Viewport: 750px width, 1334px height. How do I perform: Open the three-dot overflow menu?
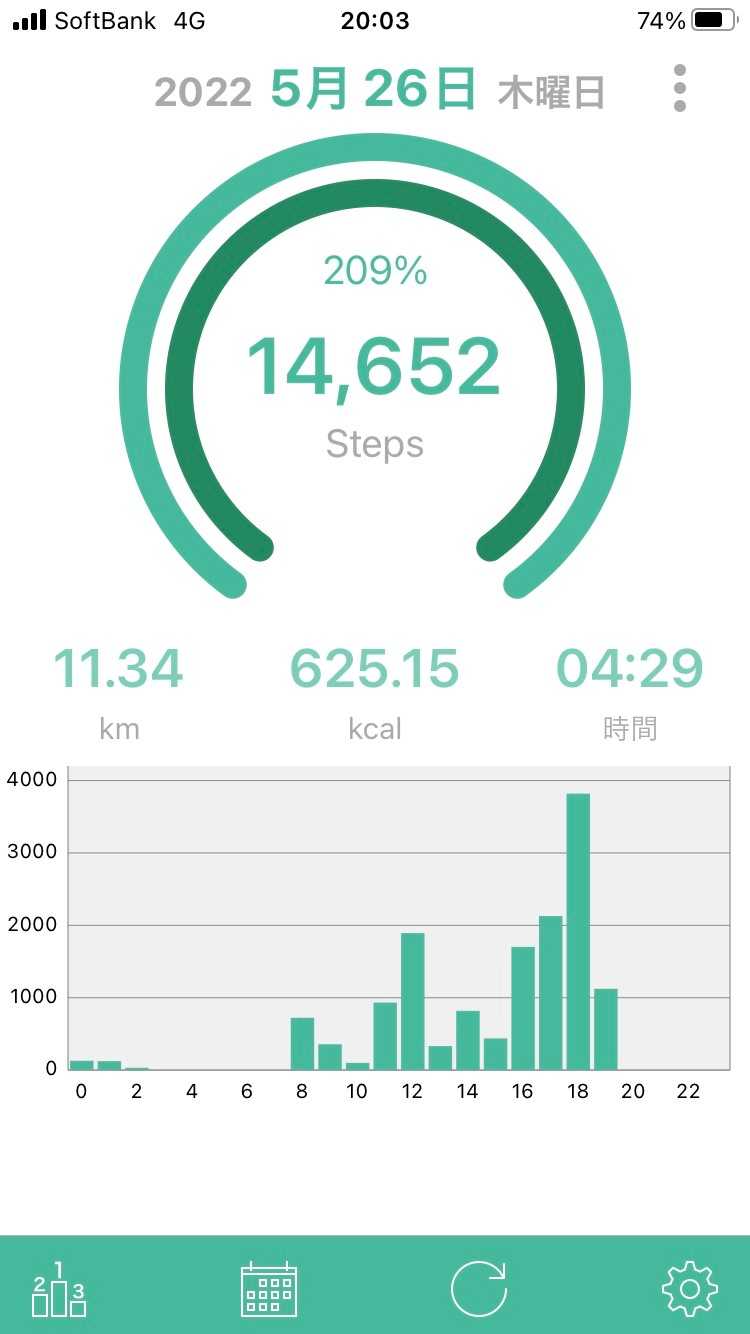click(680, 89)
